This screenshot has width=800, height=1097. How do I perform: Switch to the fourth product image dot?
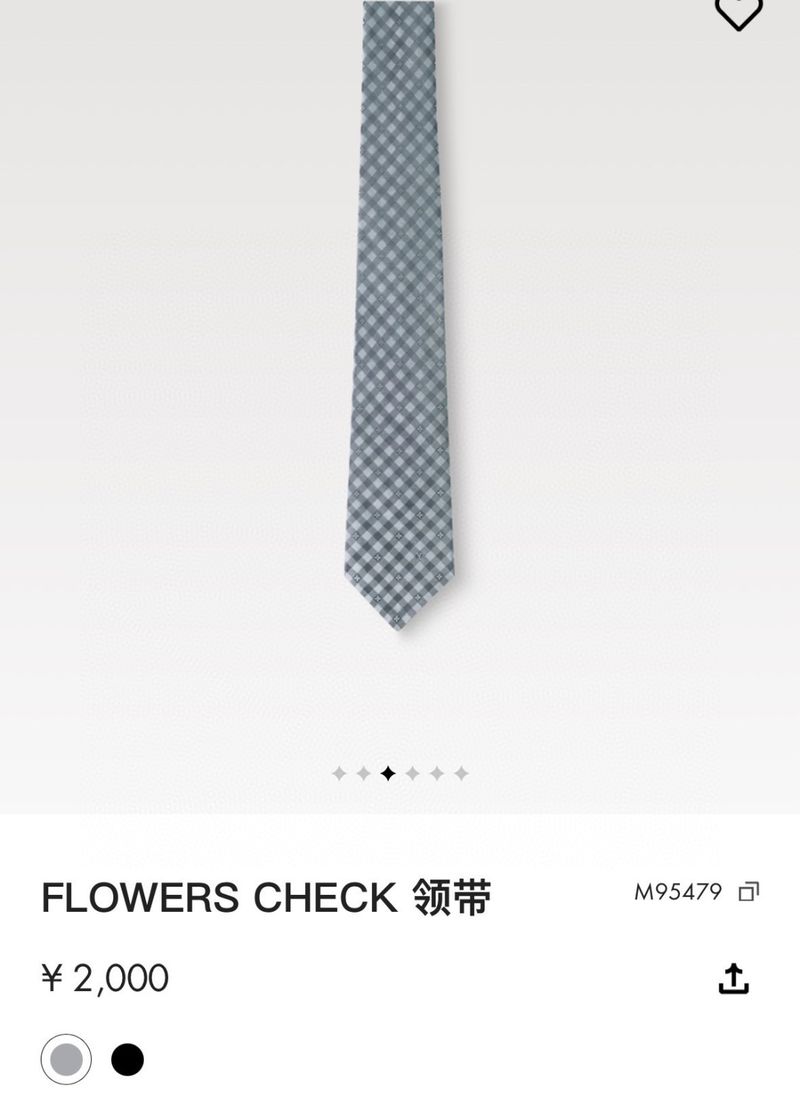pyautogui.click(x=412, y=771)
